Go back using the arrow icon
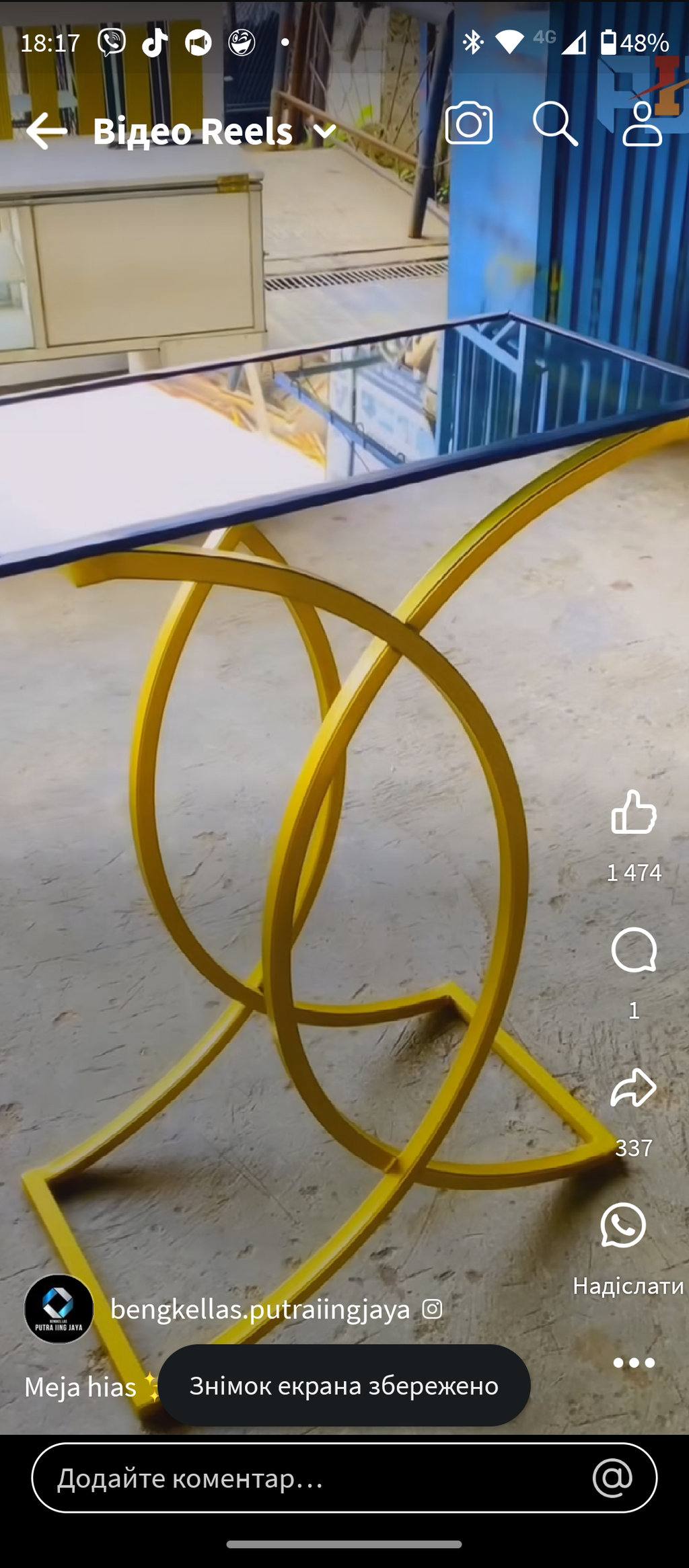 tap(46, 130)
